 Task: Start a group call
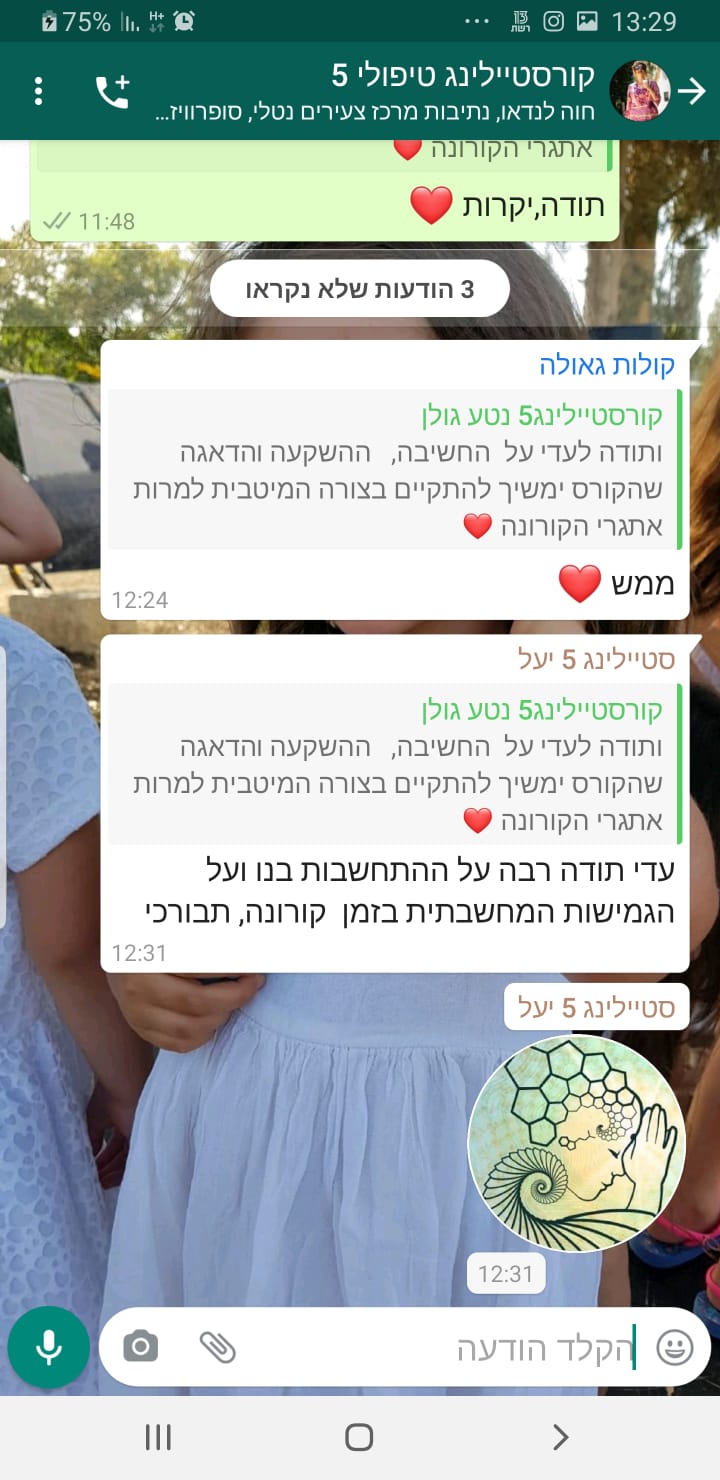(112, 92)
